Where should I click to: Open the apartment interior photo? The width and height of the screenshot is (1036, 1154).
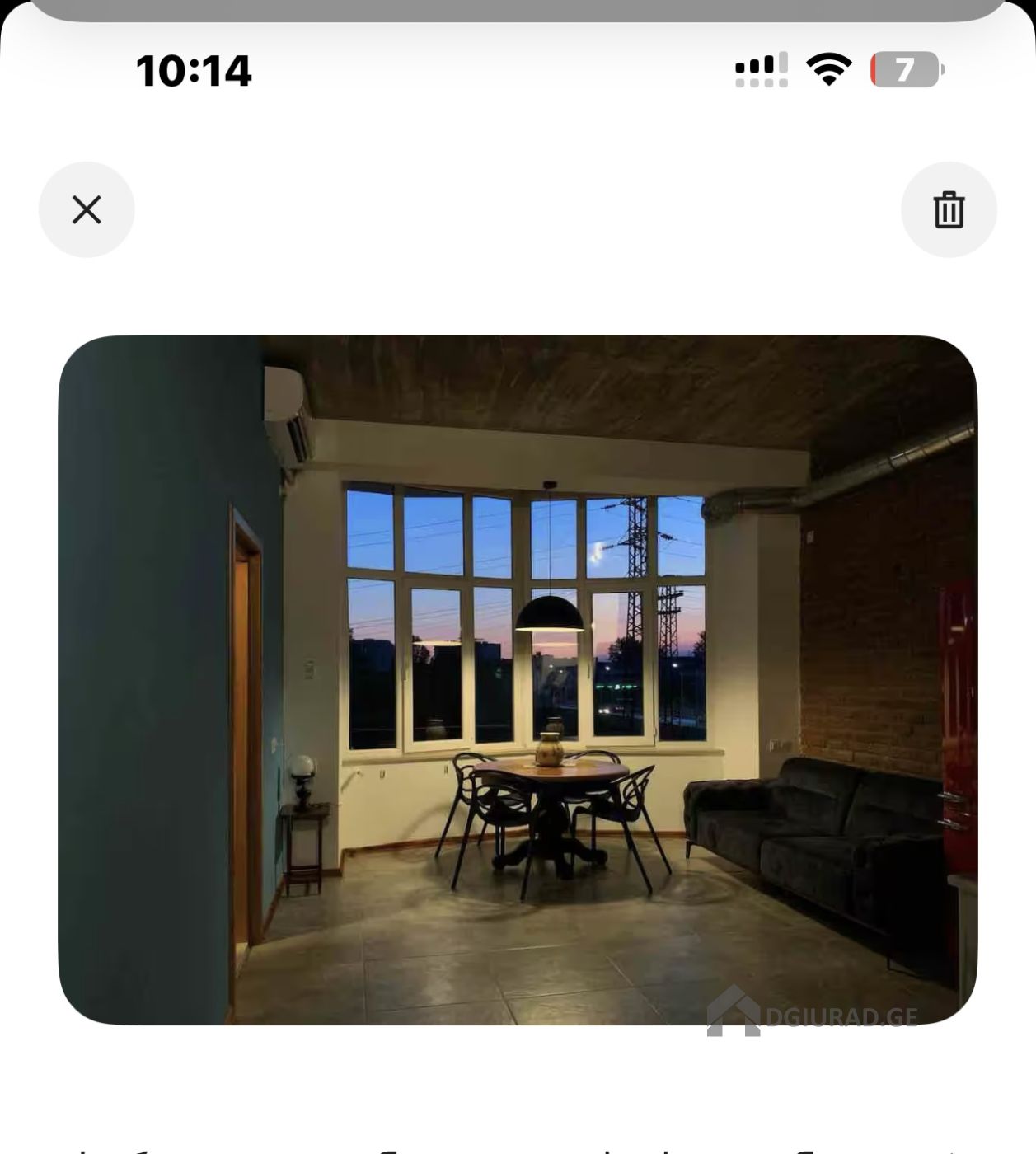pos(518,679)
